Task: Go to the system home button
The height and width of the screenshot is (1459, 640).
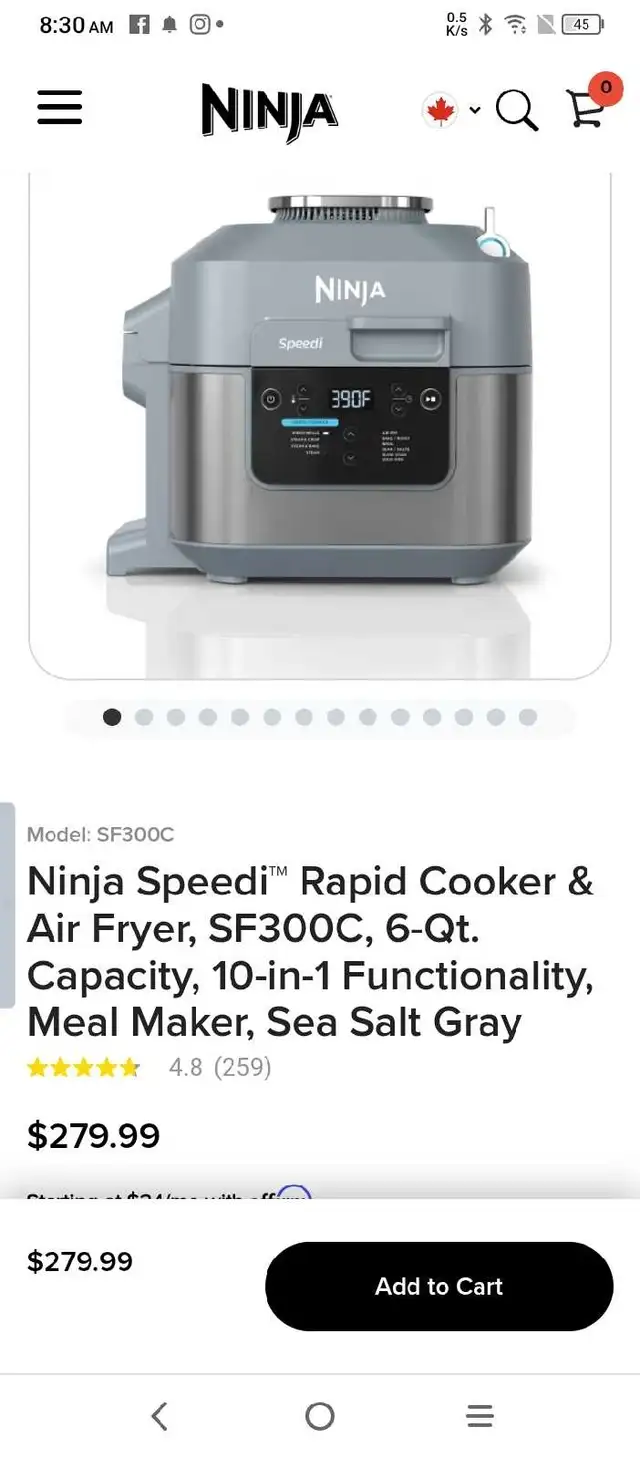Action: coord(320,1415)
